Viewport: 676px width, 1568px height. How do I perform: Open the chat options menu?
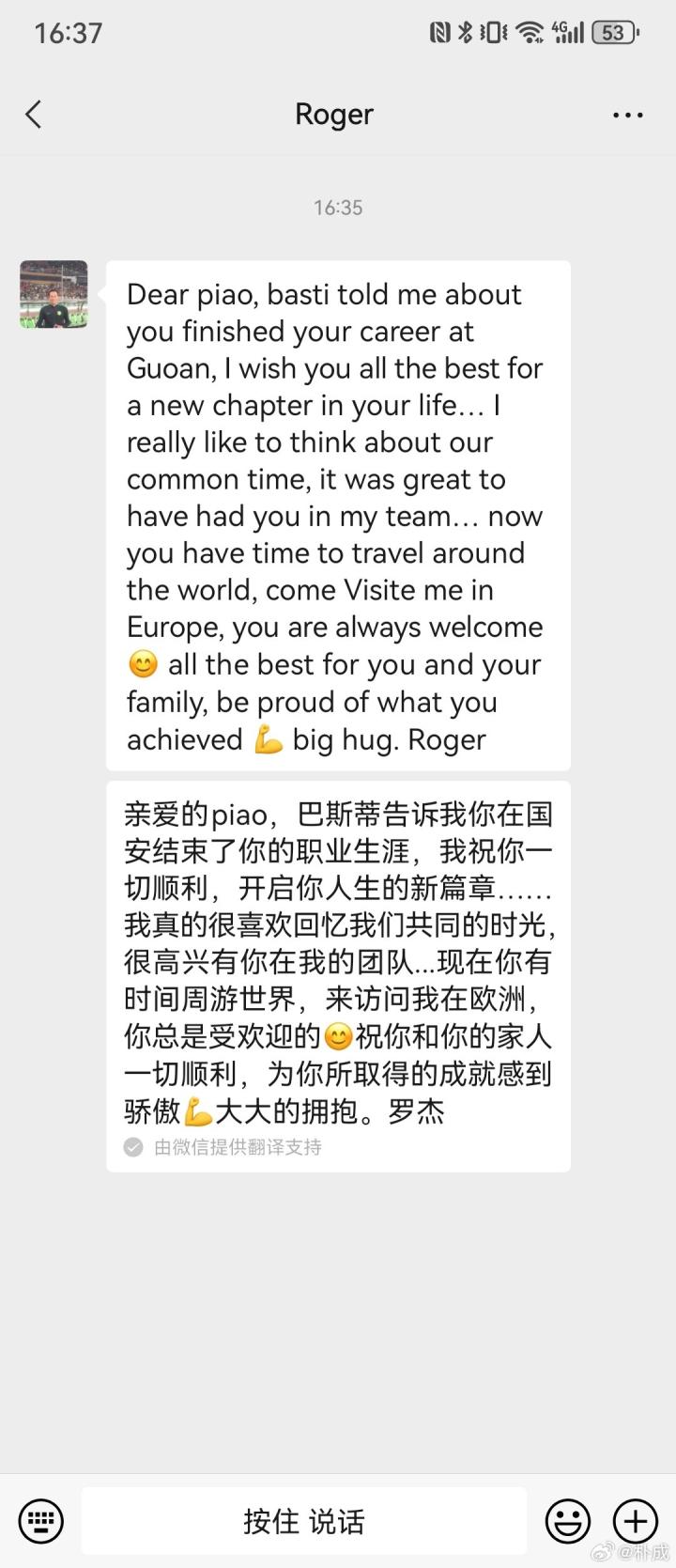coord(627,115)
